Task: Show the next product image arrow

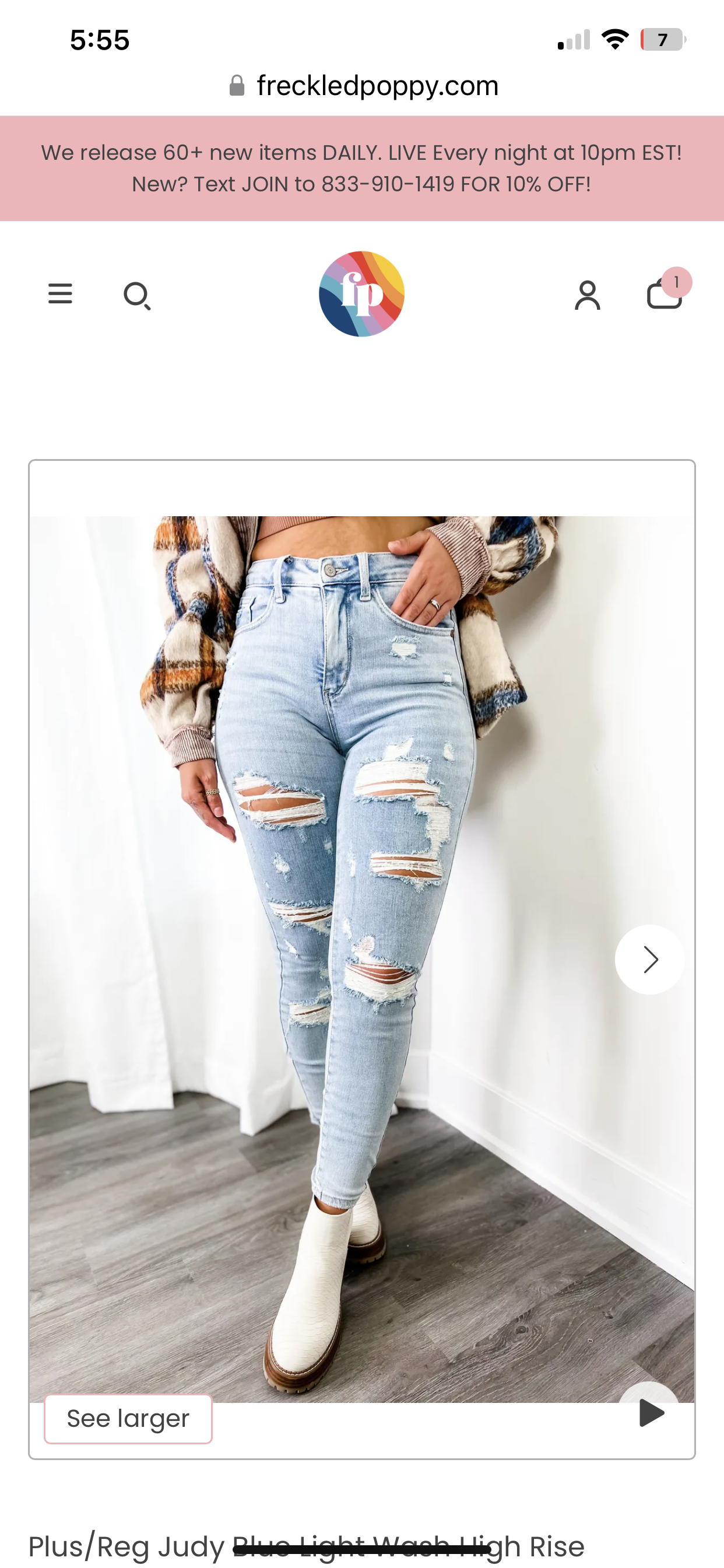Action: click(x=650, y=960)
